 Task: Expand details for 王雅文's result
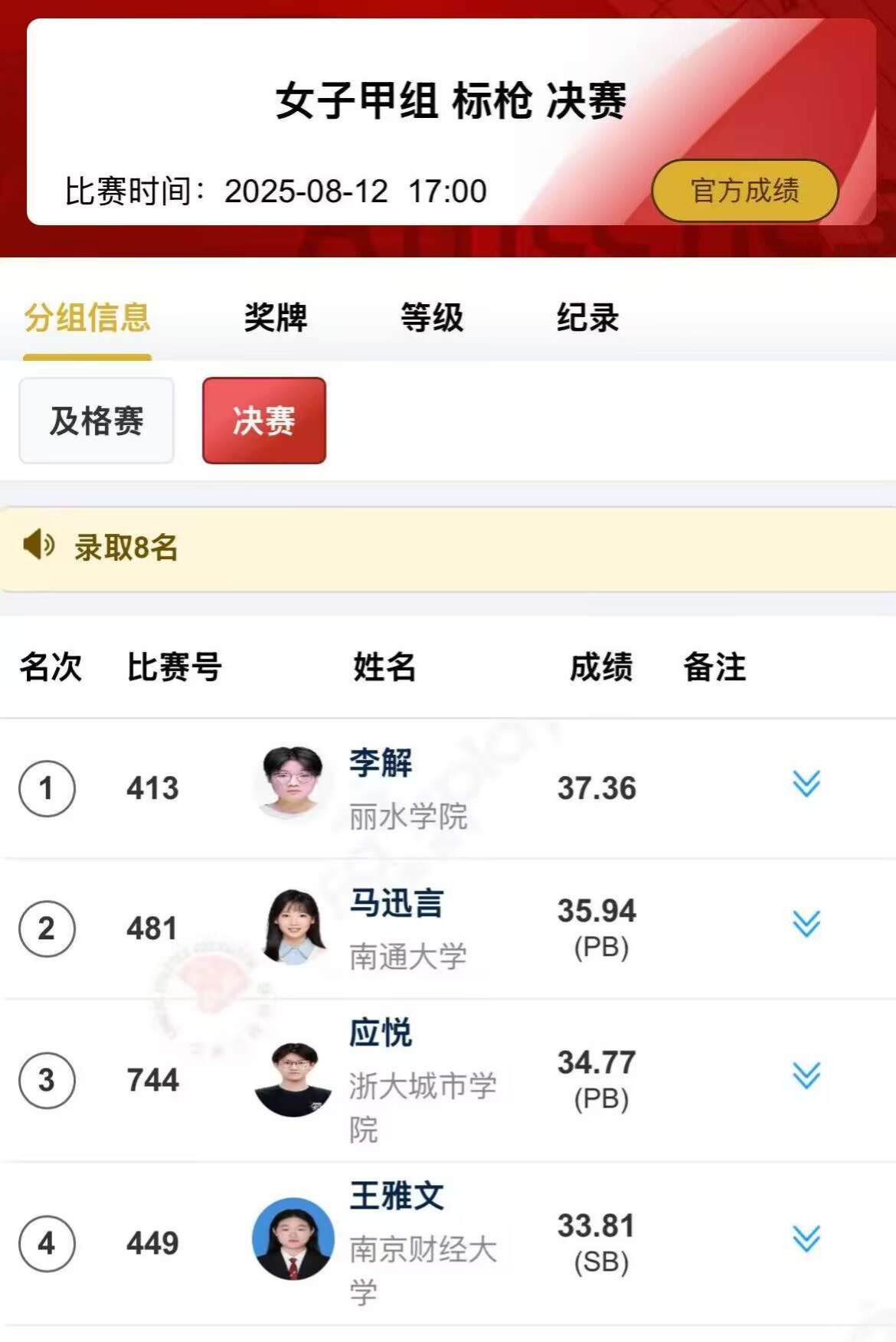point(806,1239)
